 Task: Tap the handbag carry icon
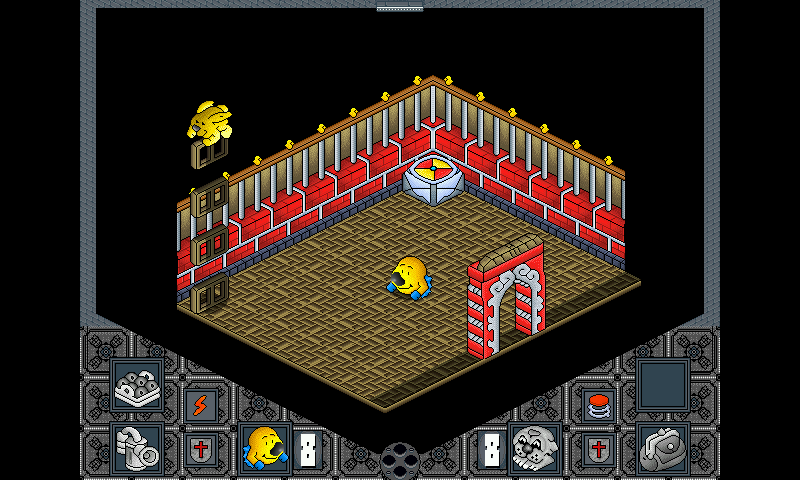click(x=663, y=448)
